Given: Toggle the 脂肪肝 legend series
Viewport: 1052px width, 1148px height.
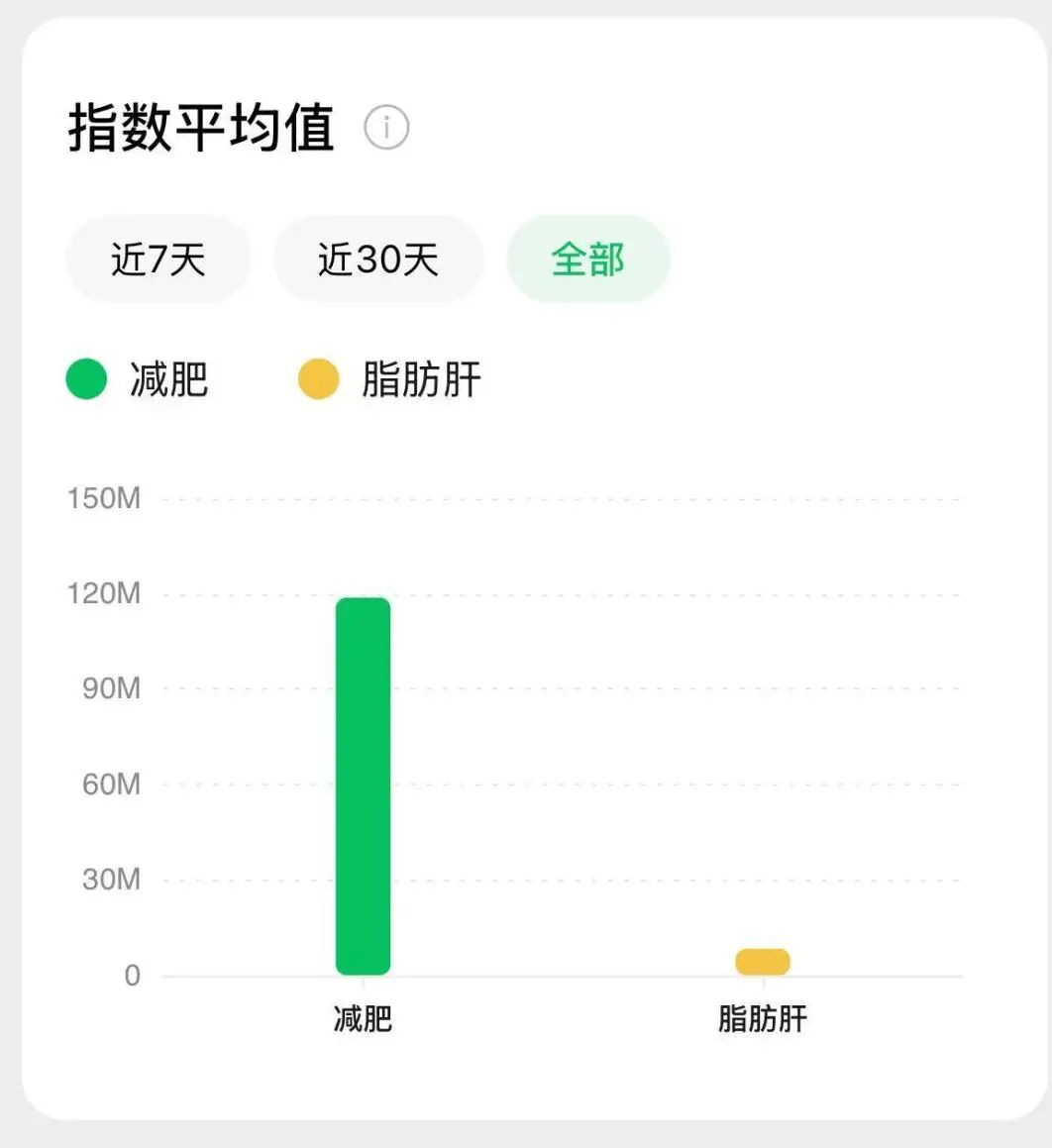Looking at the screenshot, I should click(390, 379).
